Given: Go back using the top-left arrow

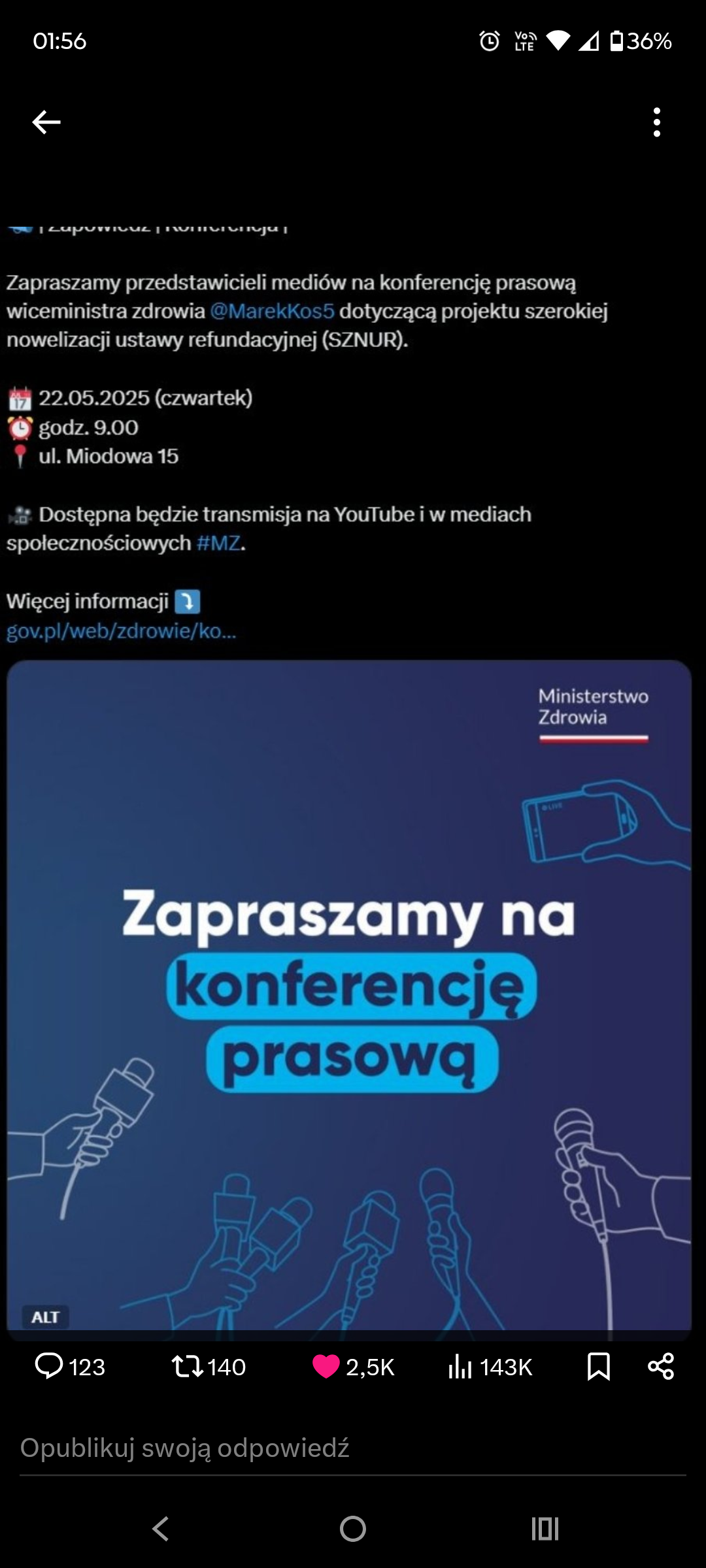Looking at the screenshot, I should 46,122.
